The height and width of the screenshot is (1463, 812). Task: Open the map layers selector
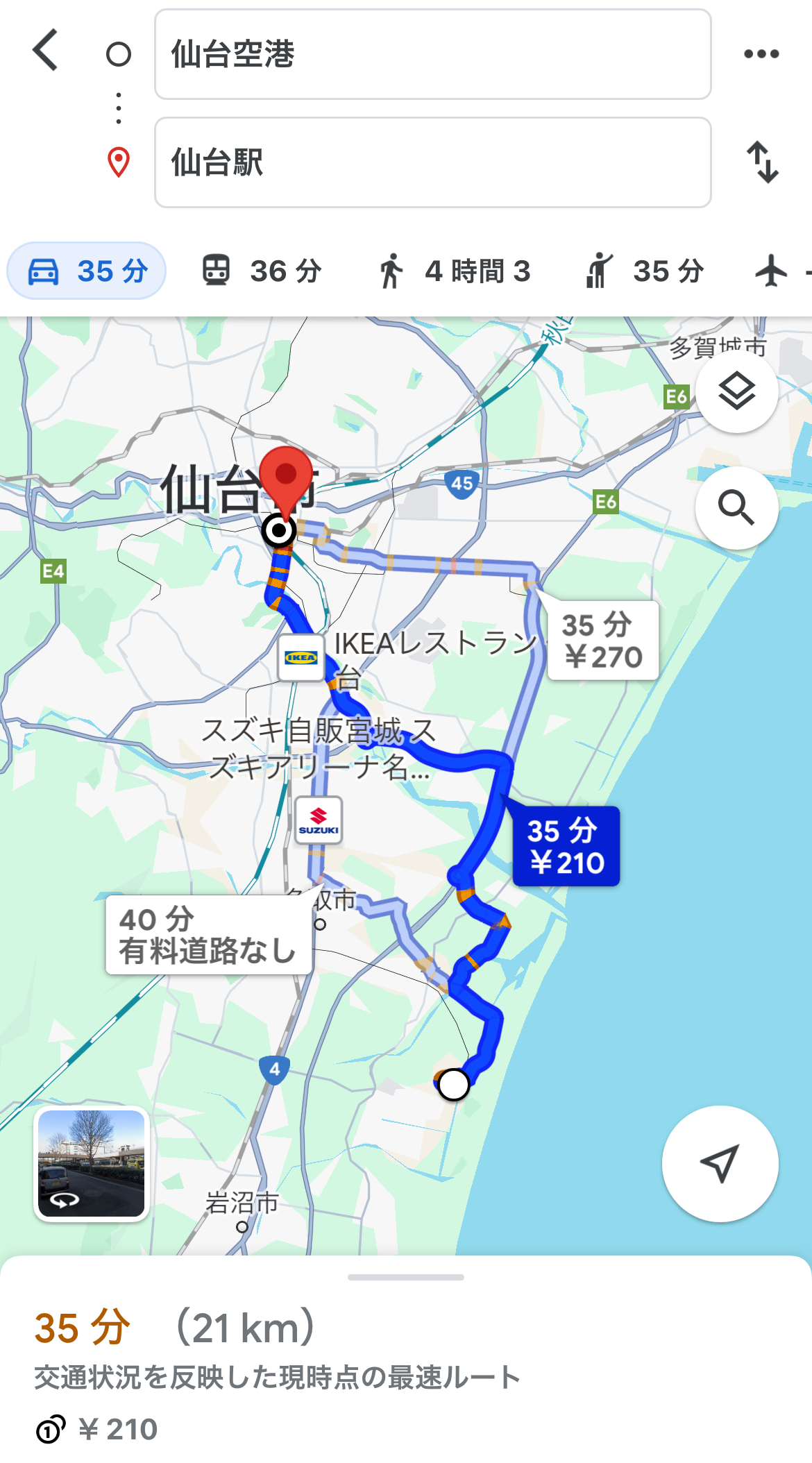pos(736,391)
